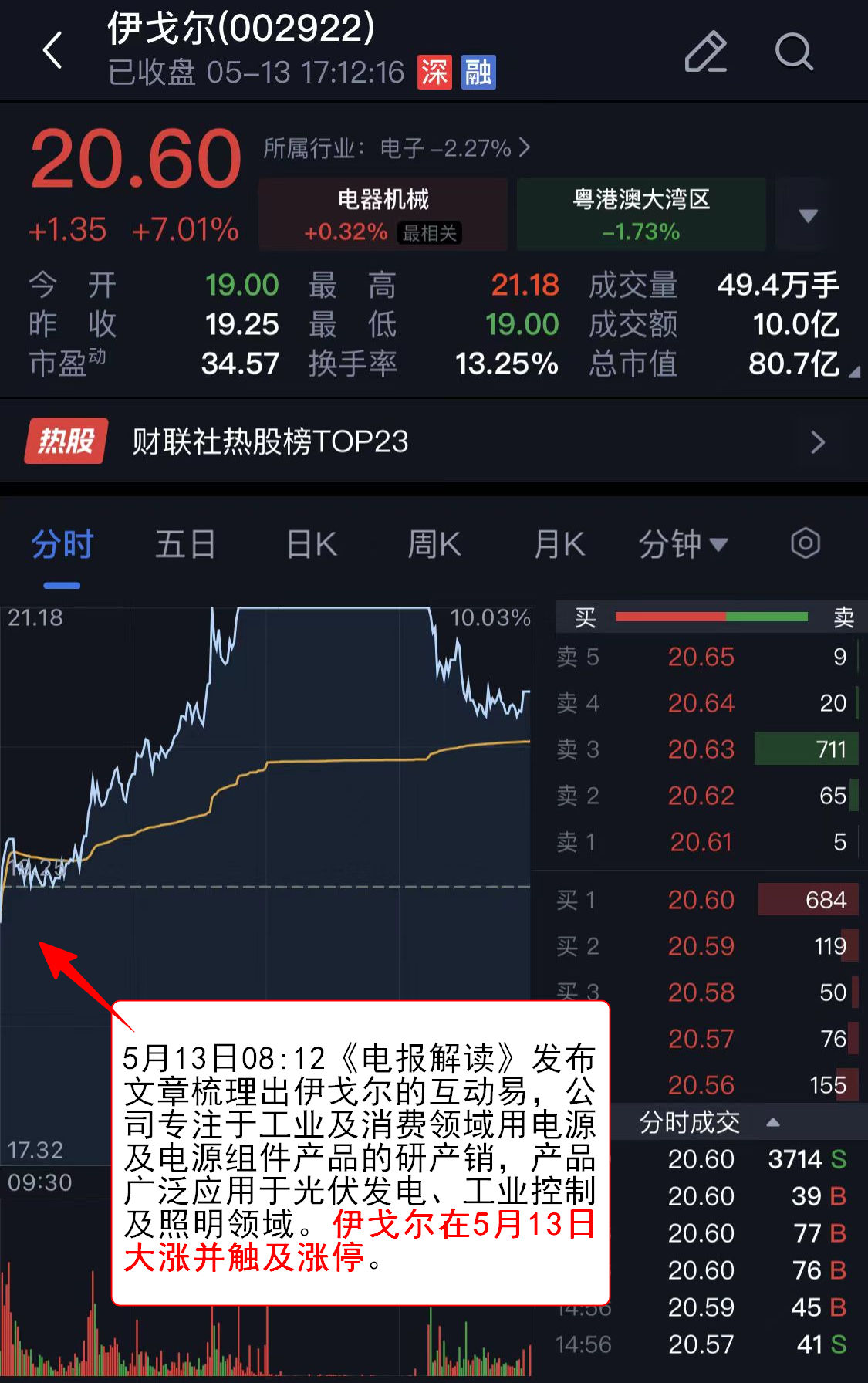The height and width of the screenshot is (1383, 868).
Task: Open the 分钟 minute interval dropdown
Action: [x=684, y=543]
